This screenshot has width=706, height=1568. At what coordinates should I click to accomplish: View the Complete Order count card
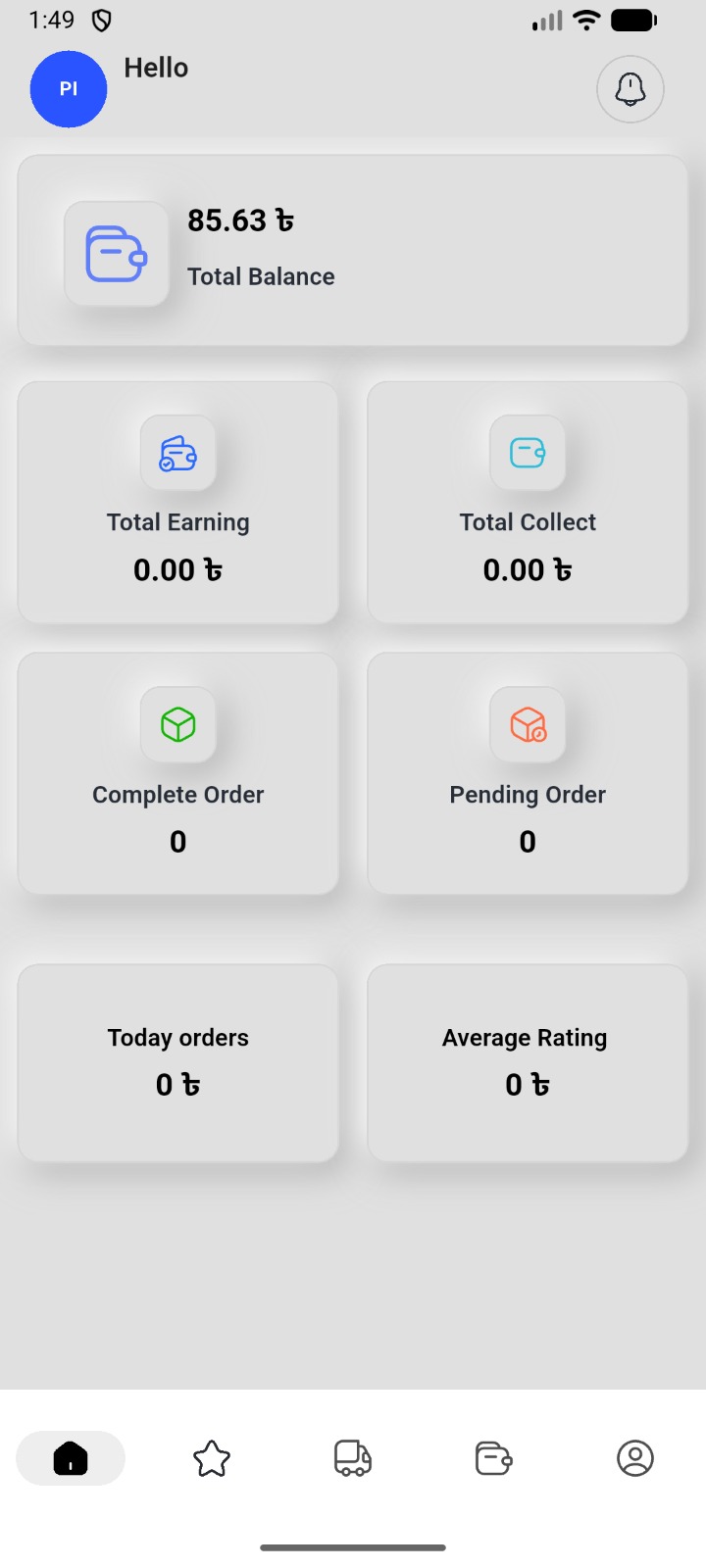coord(177,773)
